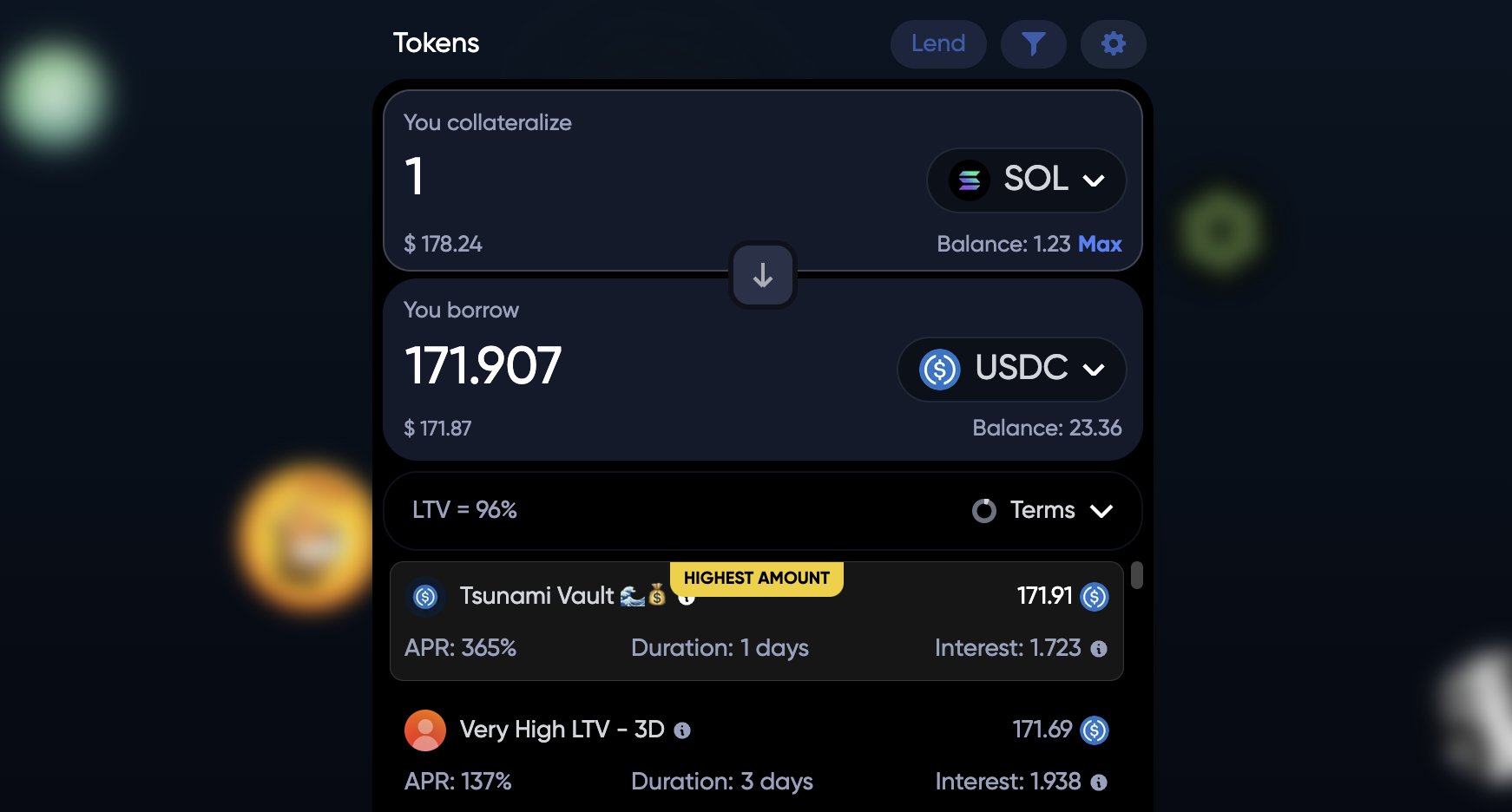Open the settings gear
This screenshot has width=1512, height=812.
pyautogui.click(x=1113, y=43)
